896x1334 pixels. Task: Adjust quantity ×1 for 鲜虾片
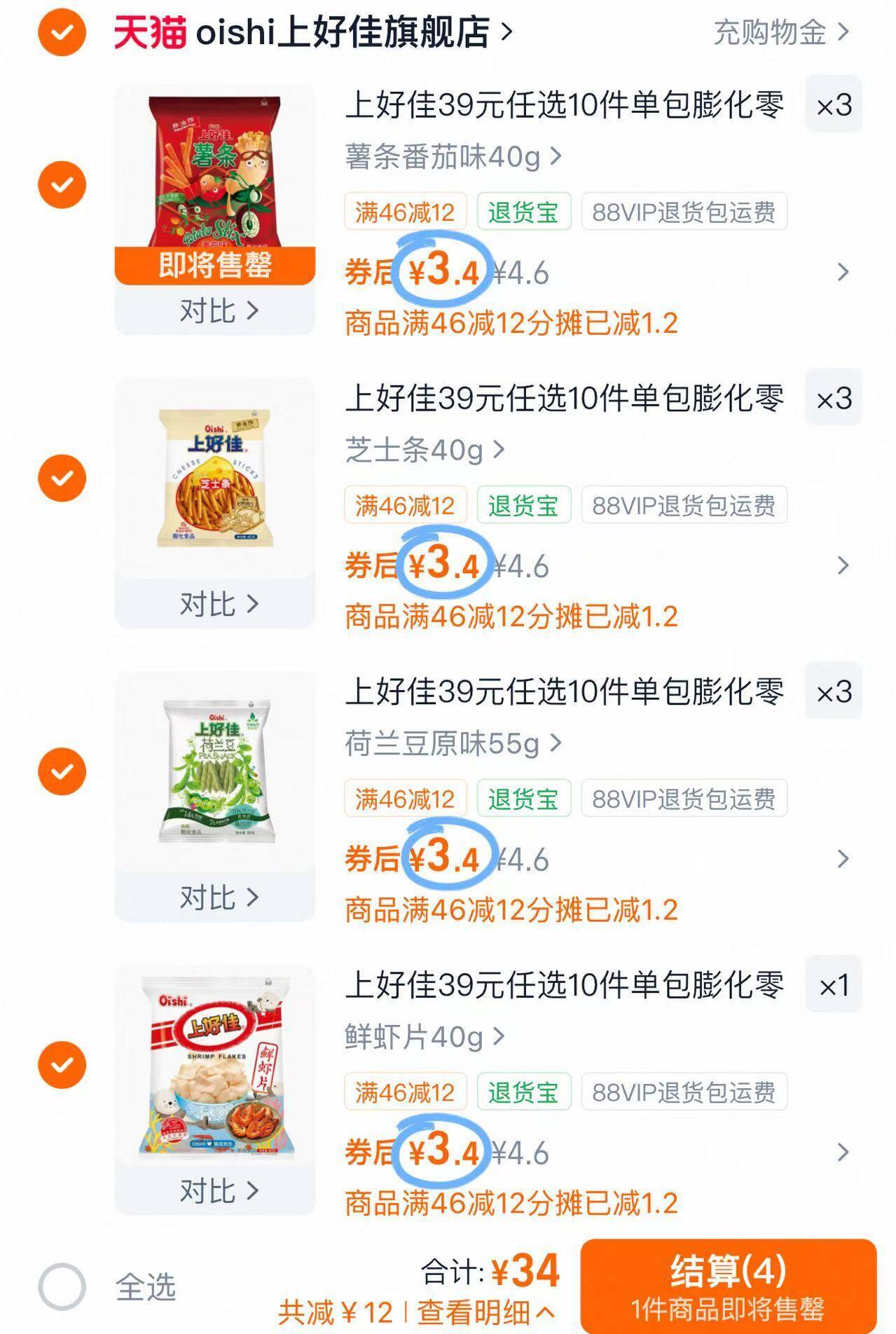click(833, 986)
